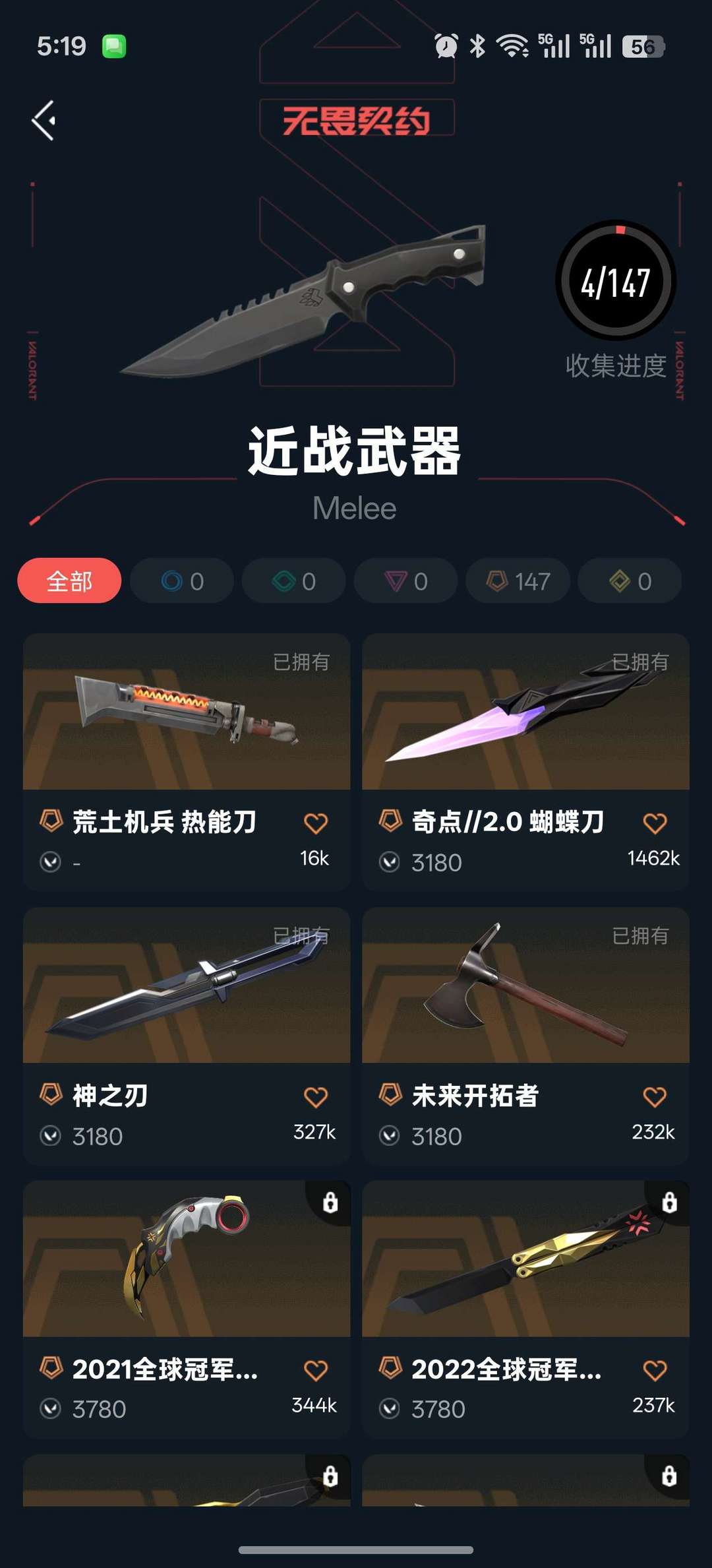Go back using the top-left arrow
This screenshot has width=712, height=1568.
44,121
